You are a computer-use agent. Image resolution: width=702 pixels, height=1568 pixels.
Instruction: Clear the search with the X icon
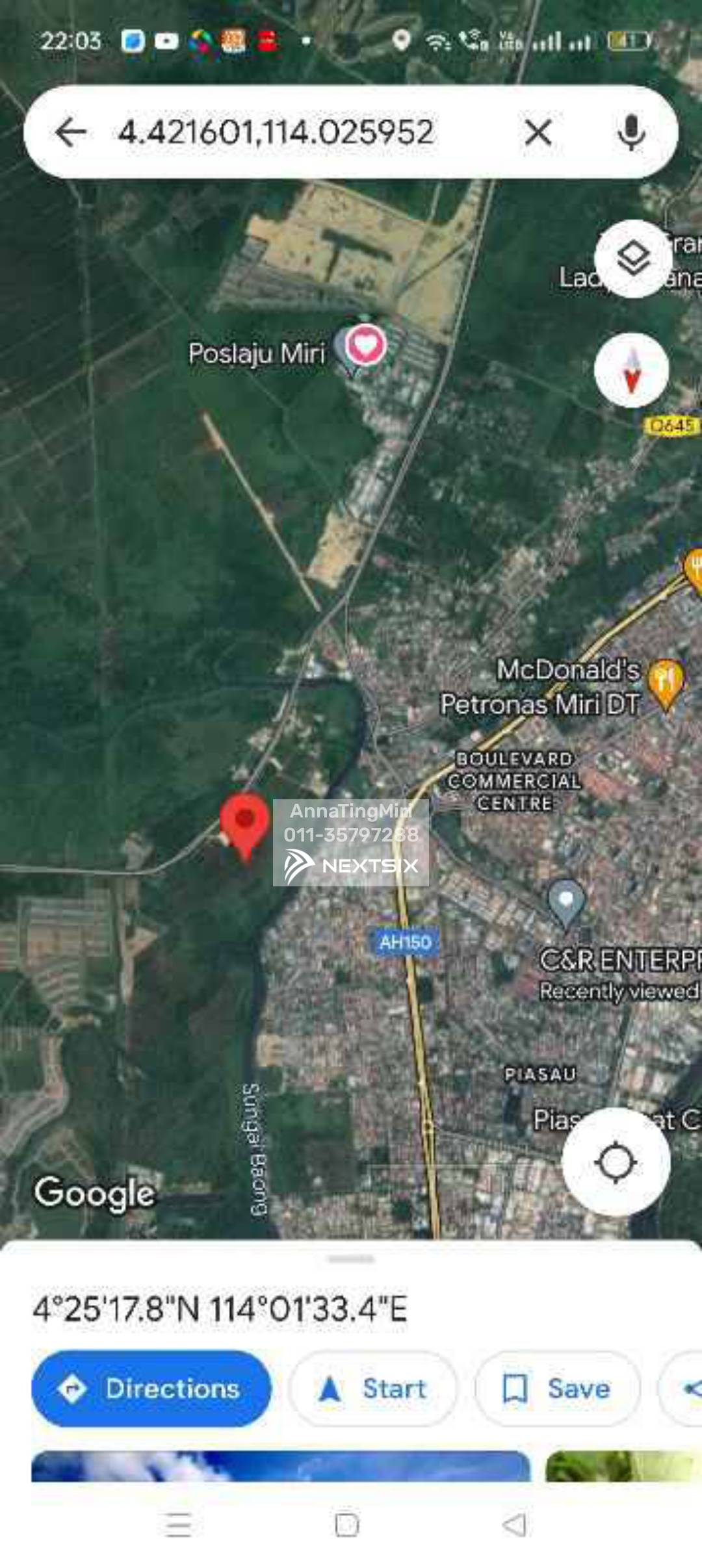pos(539,131)
